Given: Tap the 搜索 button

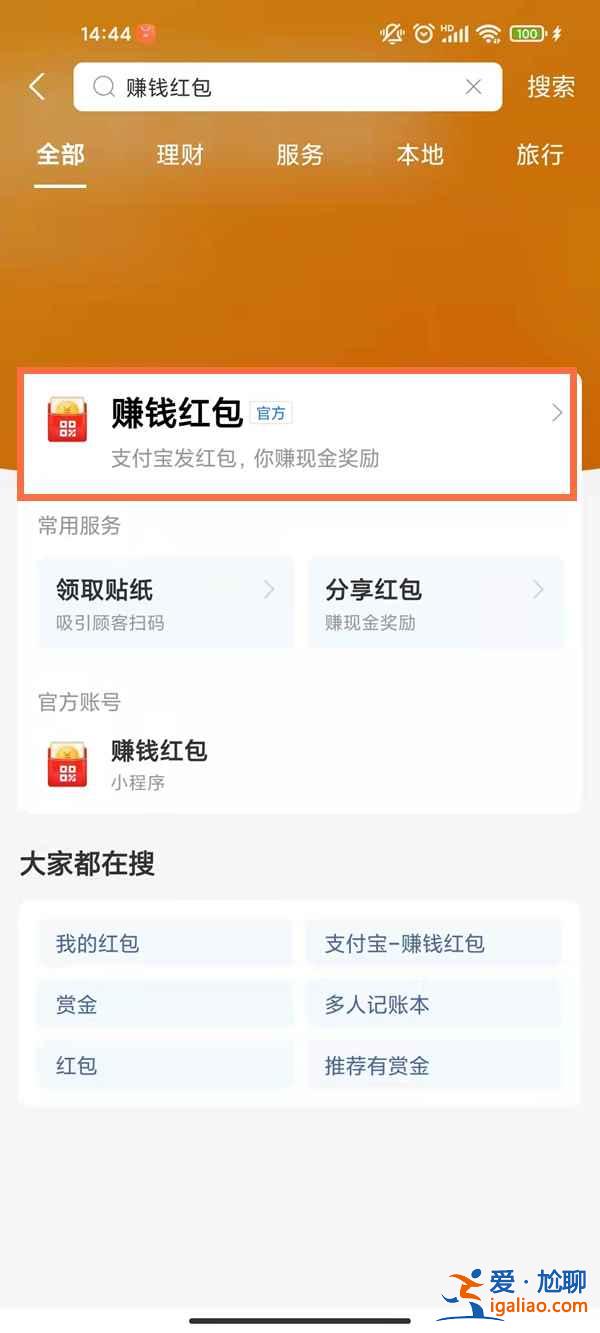Looking at the screenshot, I should click(551, 87).
